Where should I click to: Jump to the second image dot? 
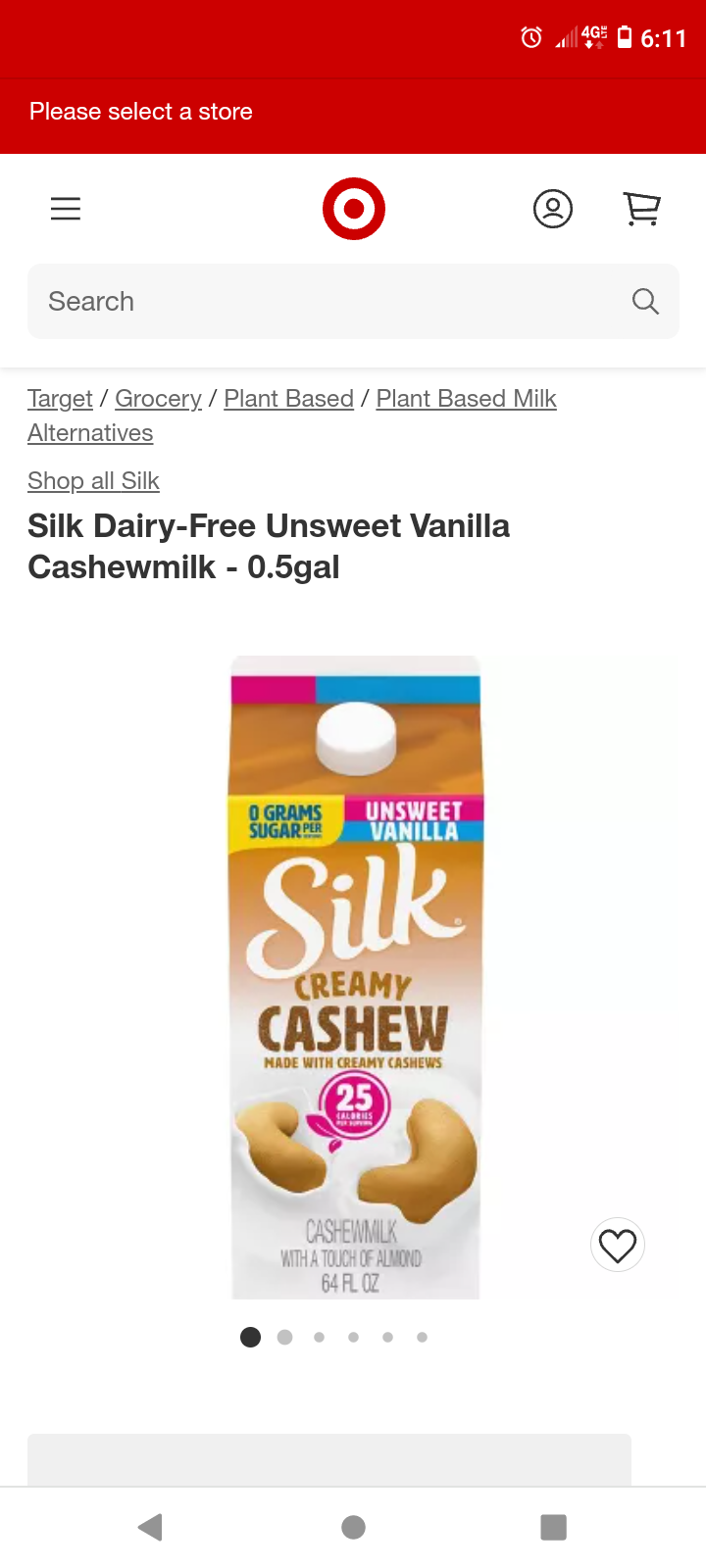point(285,1337)
